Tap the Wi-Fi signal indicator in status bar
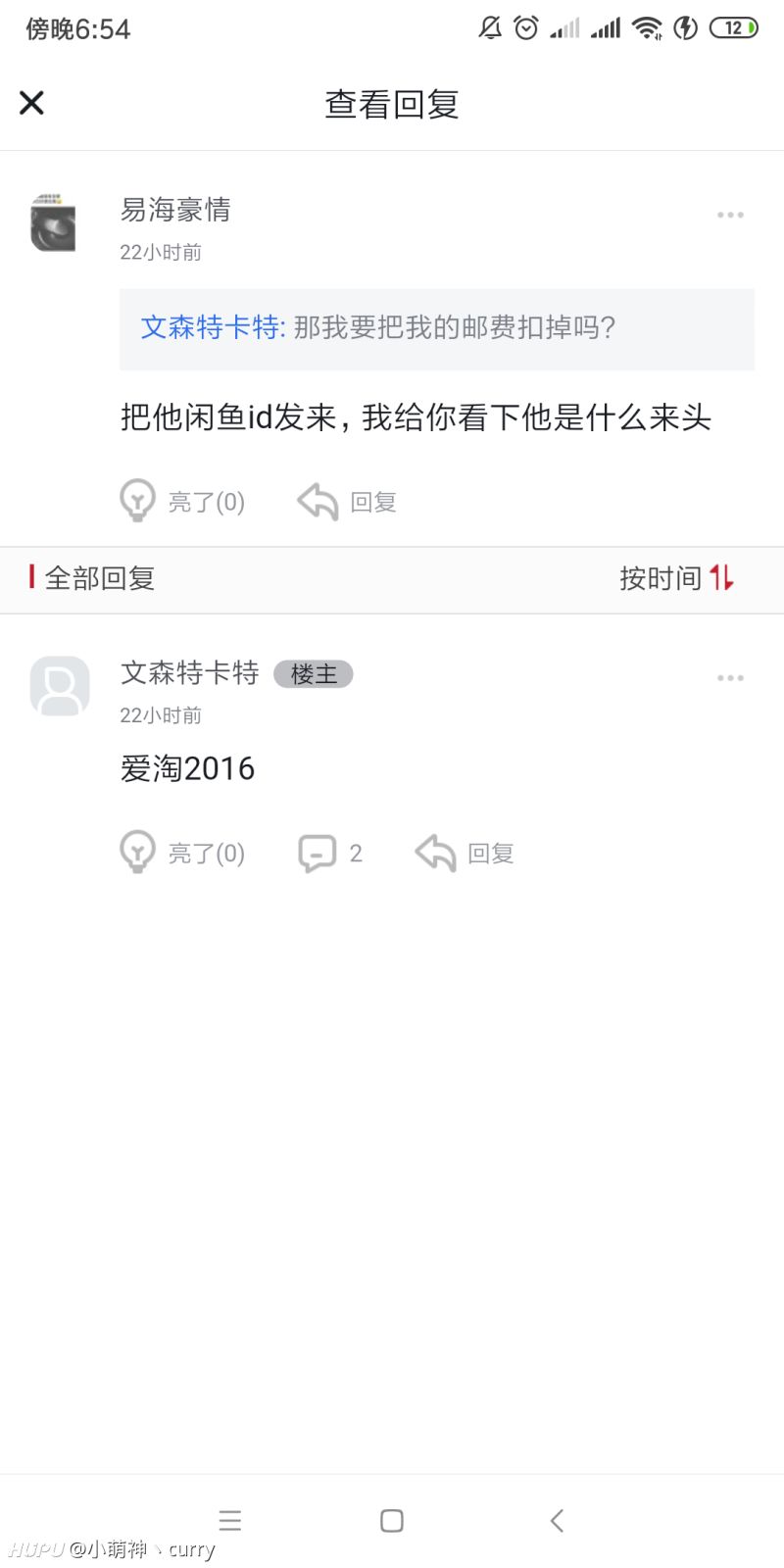The width and height of the screenshot is (784, 1568). [647, 27]
